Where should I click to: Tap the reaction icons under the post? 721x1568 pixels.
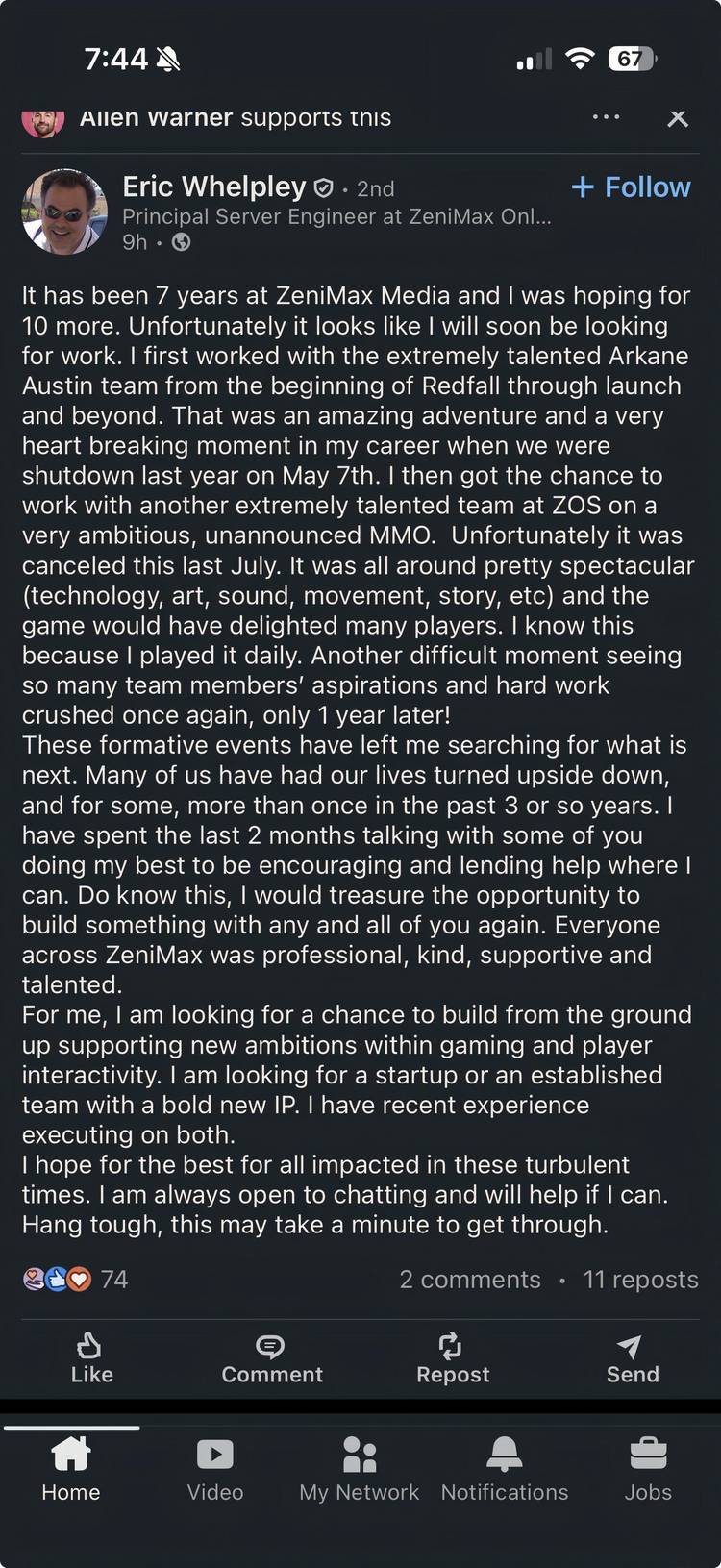tap(55, 1279)
